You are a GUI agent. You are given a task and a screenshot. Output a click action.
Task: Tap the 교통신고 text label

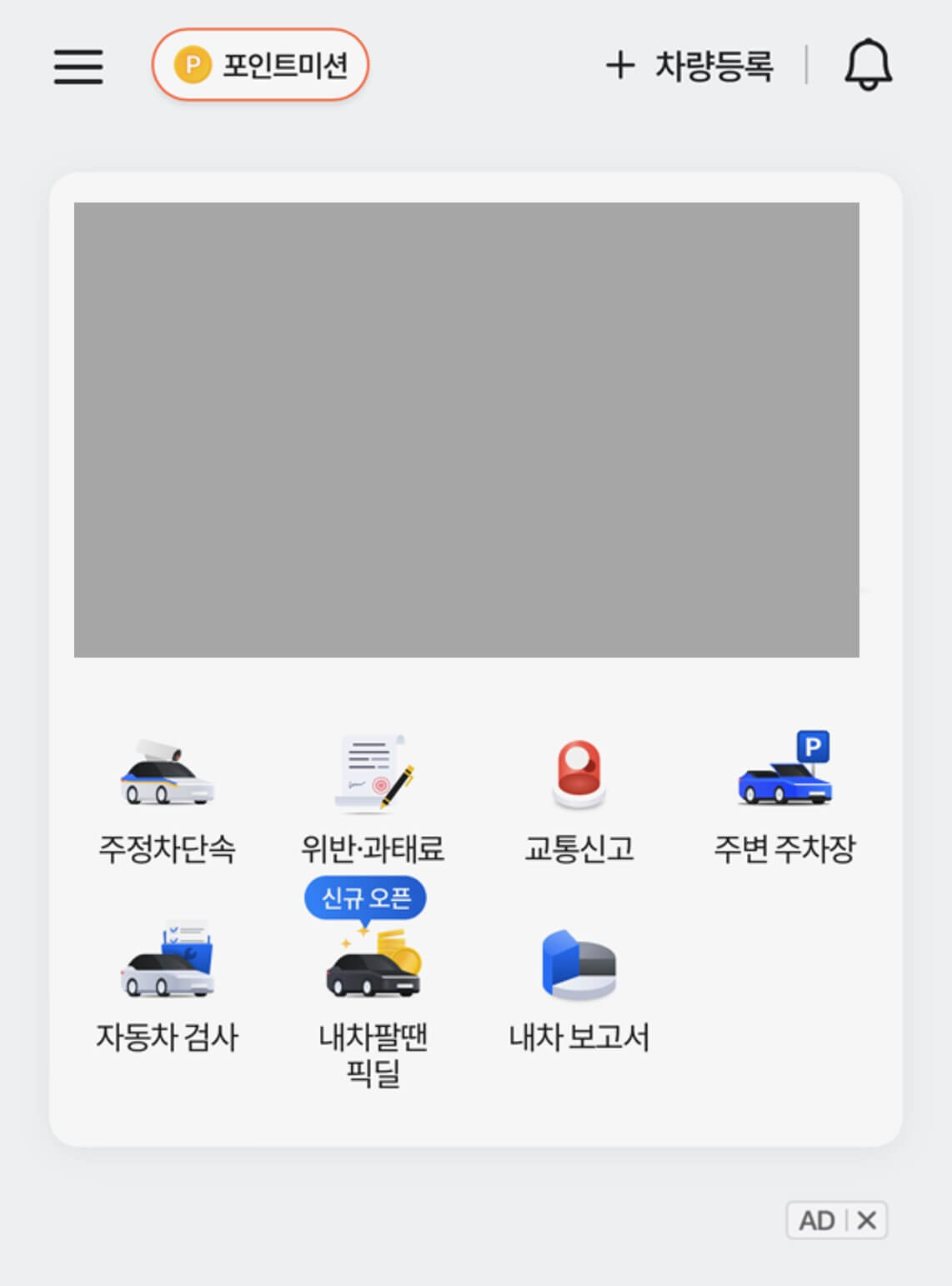(579, 851)
